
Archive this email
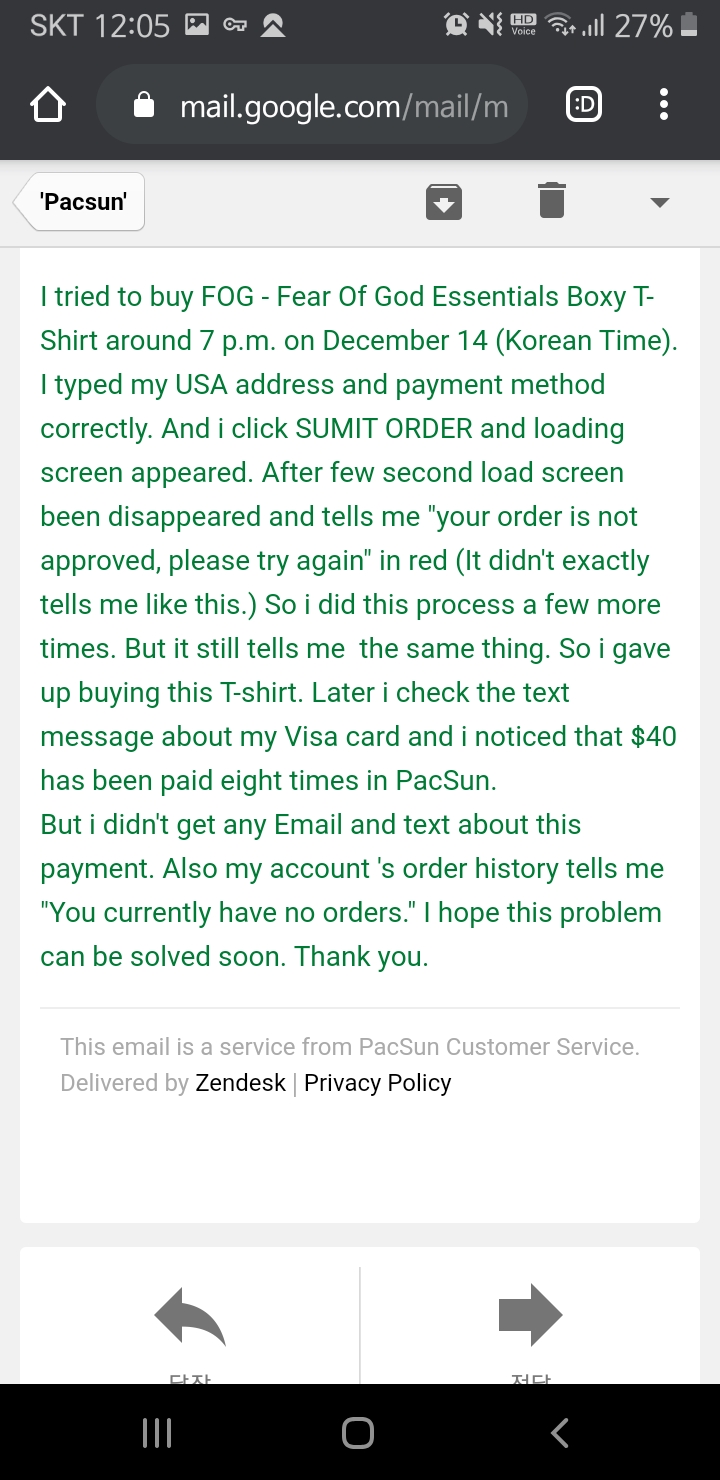(x=444, y=201)
